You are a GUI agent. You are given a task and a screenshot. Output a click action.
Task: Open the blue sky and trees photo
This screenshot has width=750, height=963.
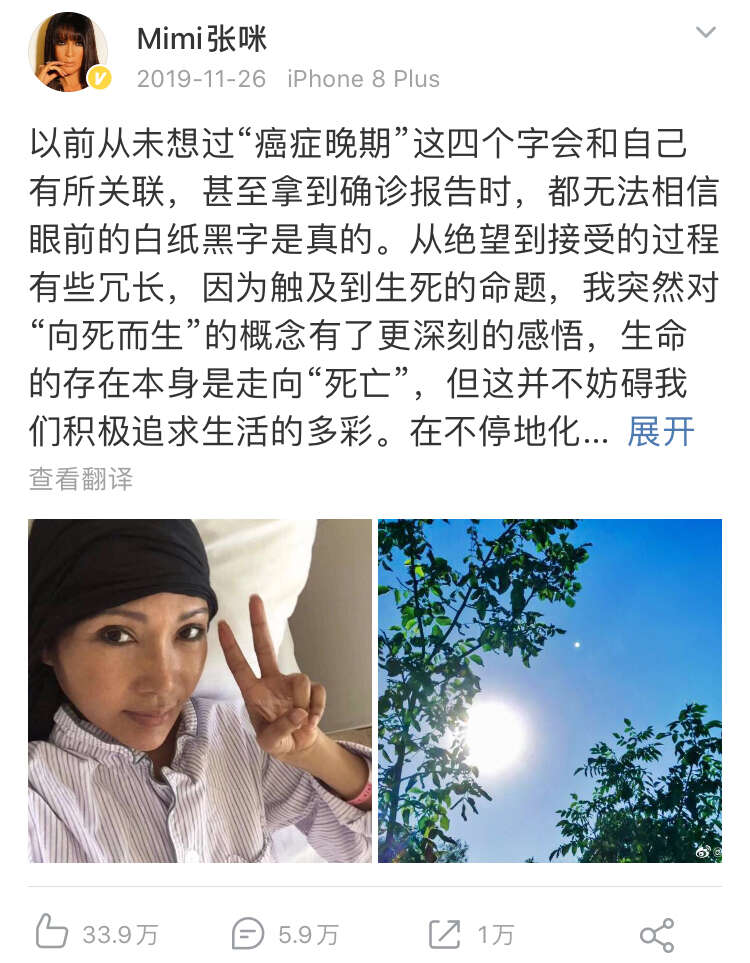tap(549, 690)
